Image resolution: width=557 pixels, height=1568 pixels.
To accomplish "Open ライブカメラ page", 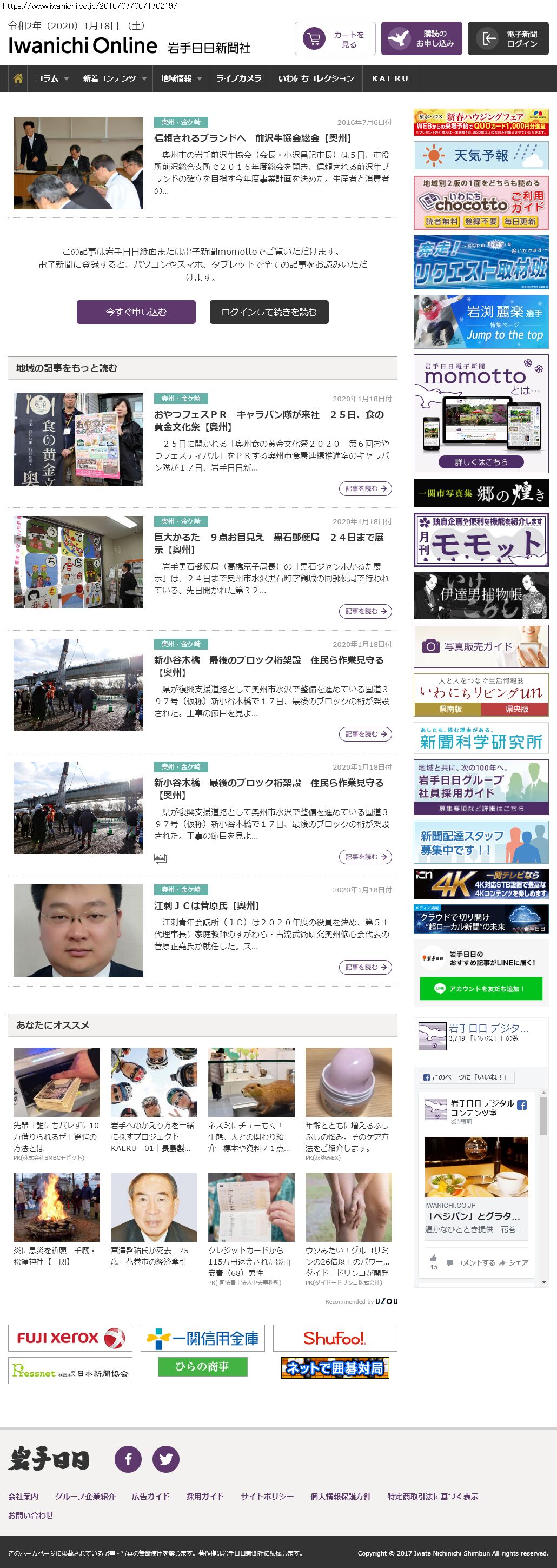I will (x=238, y=78).
